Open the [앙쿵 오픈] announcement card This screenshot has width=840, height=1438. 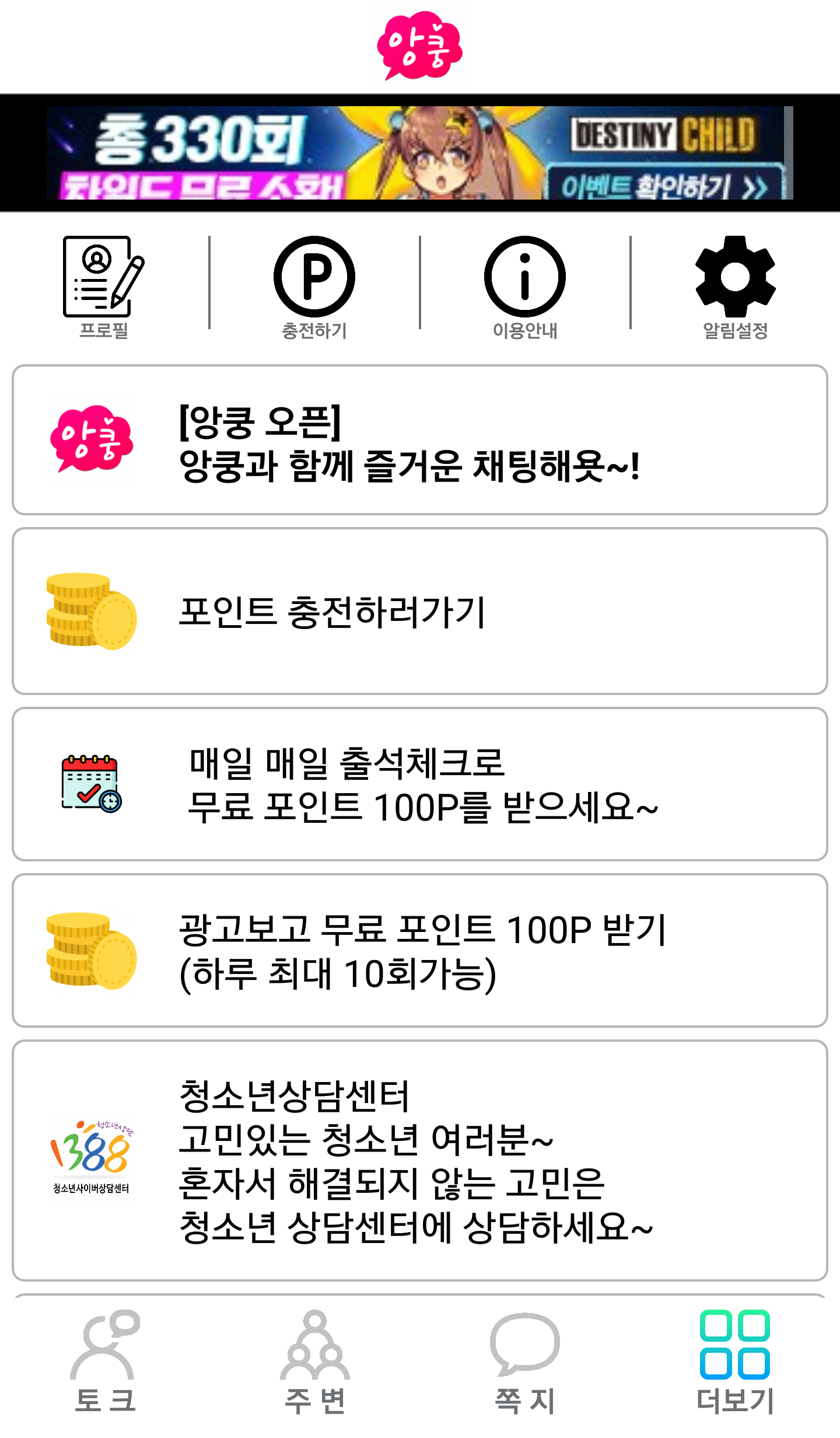pos(420,441)
